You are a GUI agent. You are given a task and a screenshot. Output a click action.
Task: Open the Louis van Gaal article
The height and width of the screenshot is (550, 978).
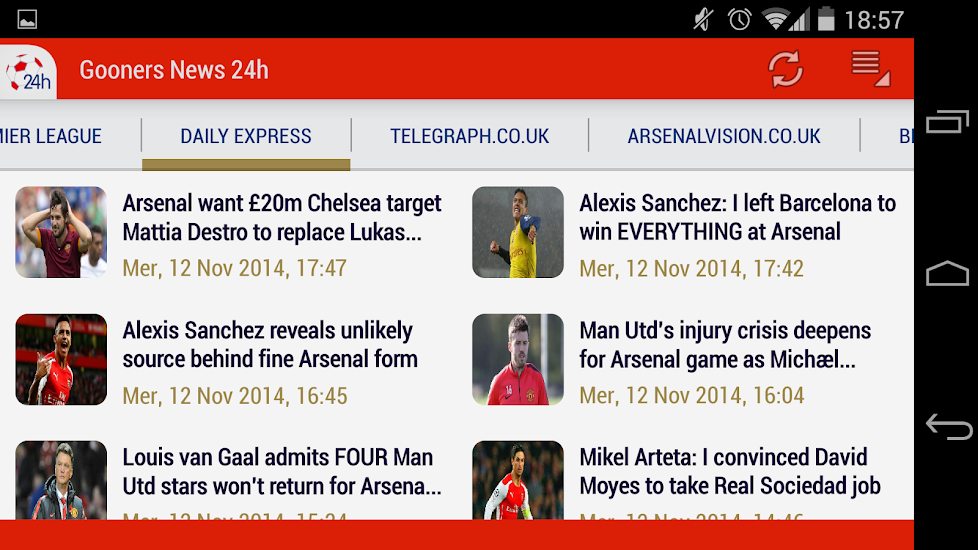[281, 472]
